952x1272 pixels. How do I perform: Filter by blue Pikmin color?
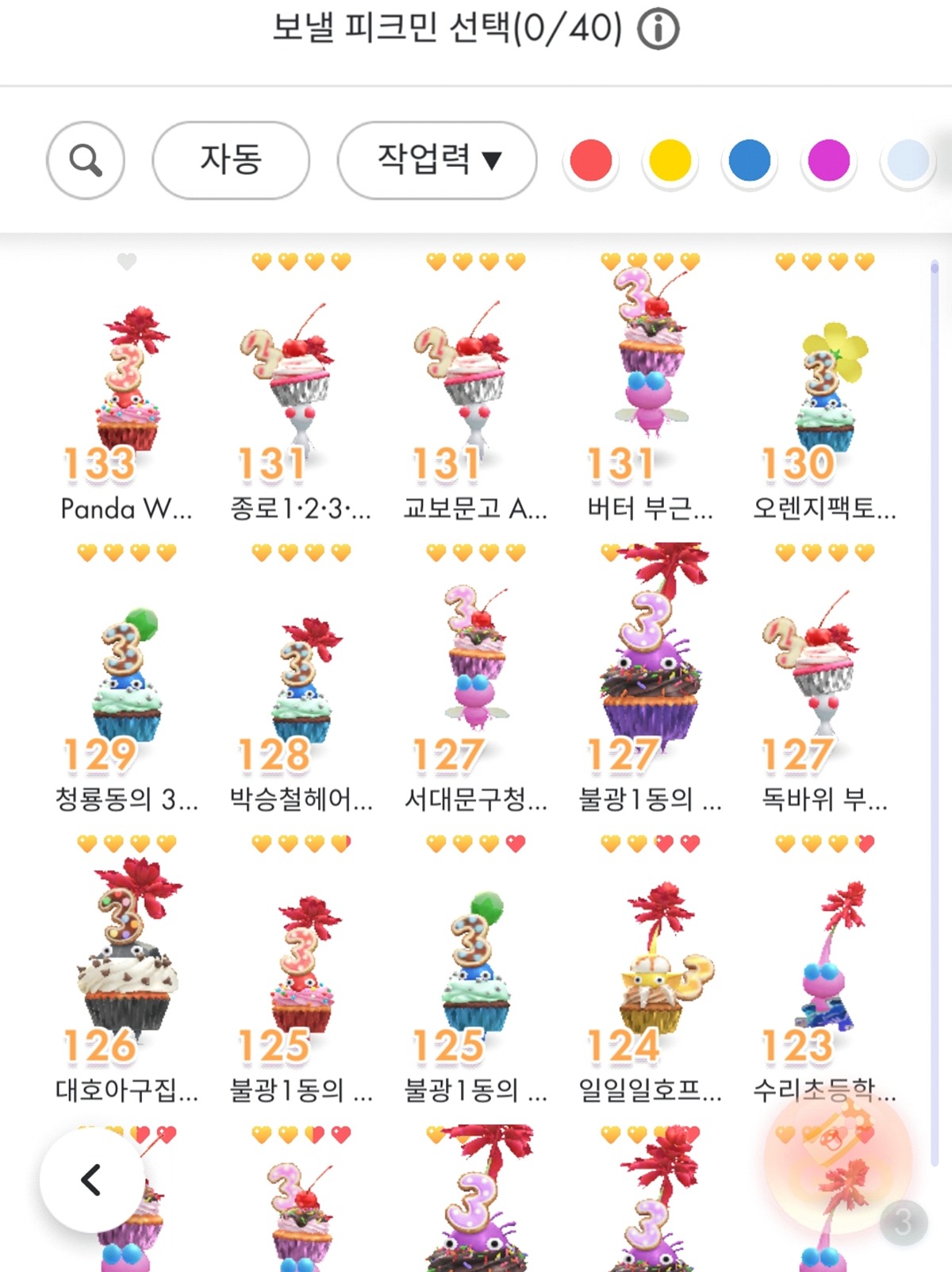pos(750,160)
